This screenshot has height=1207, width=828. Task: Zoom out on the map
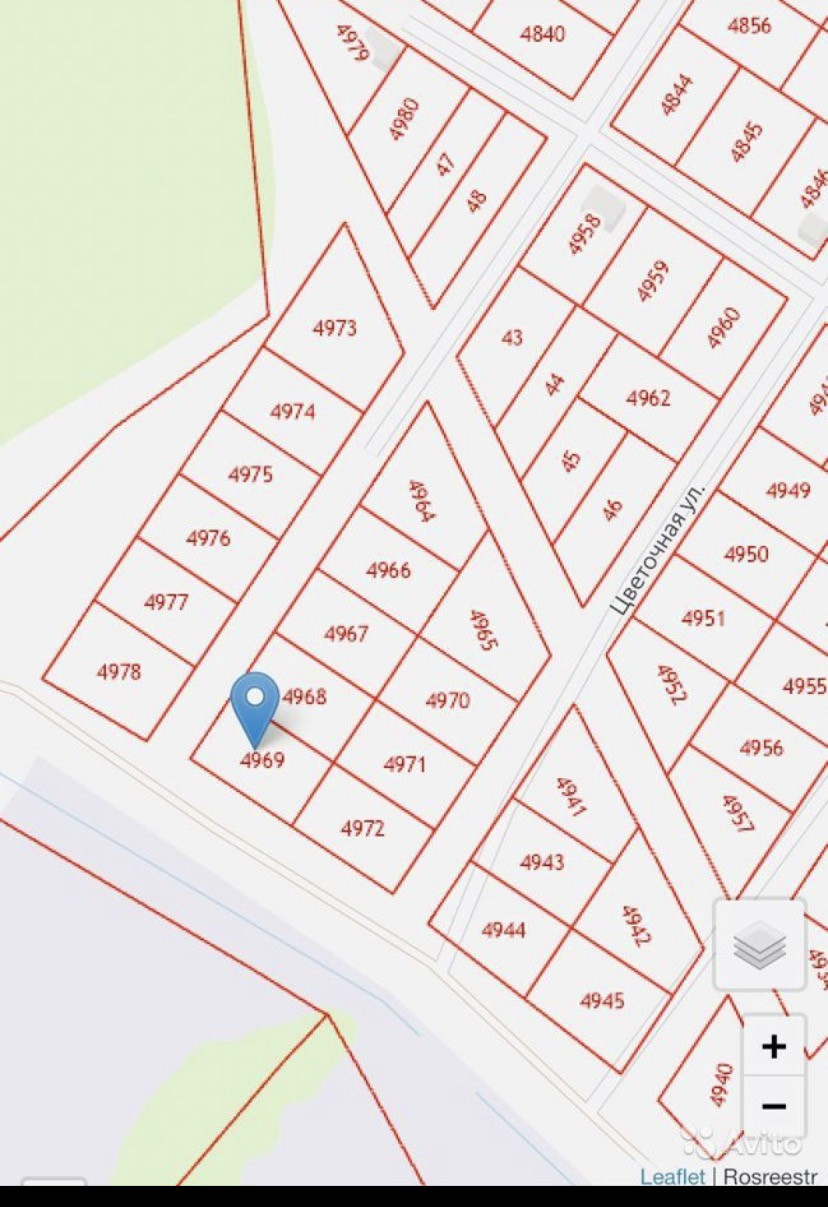pos(773,1107)
